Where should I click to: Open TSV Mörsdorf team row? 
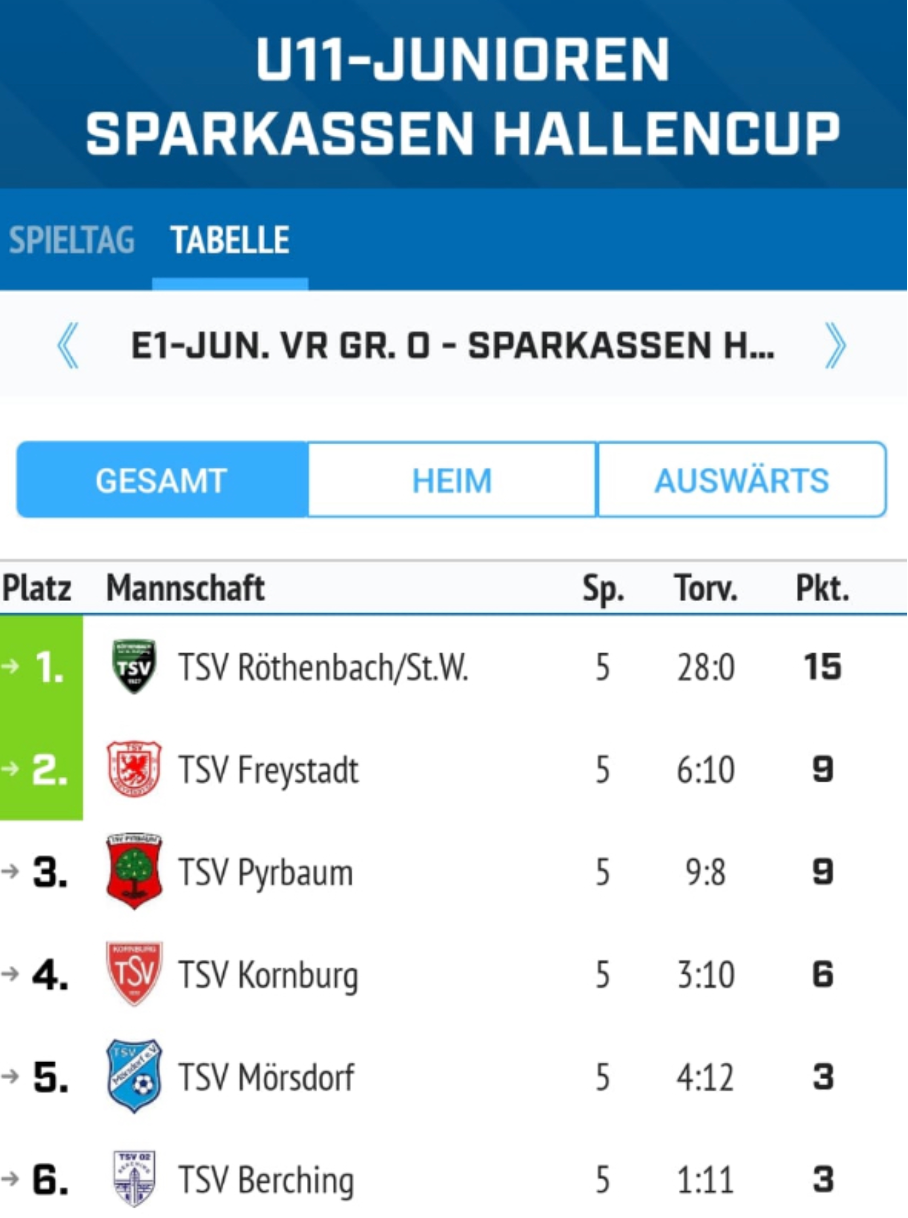click(266, 1078)
